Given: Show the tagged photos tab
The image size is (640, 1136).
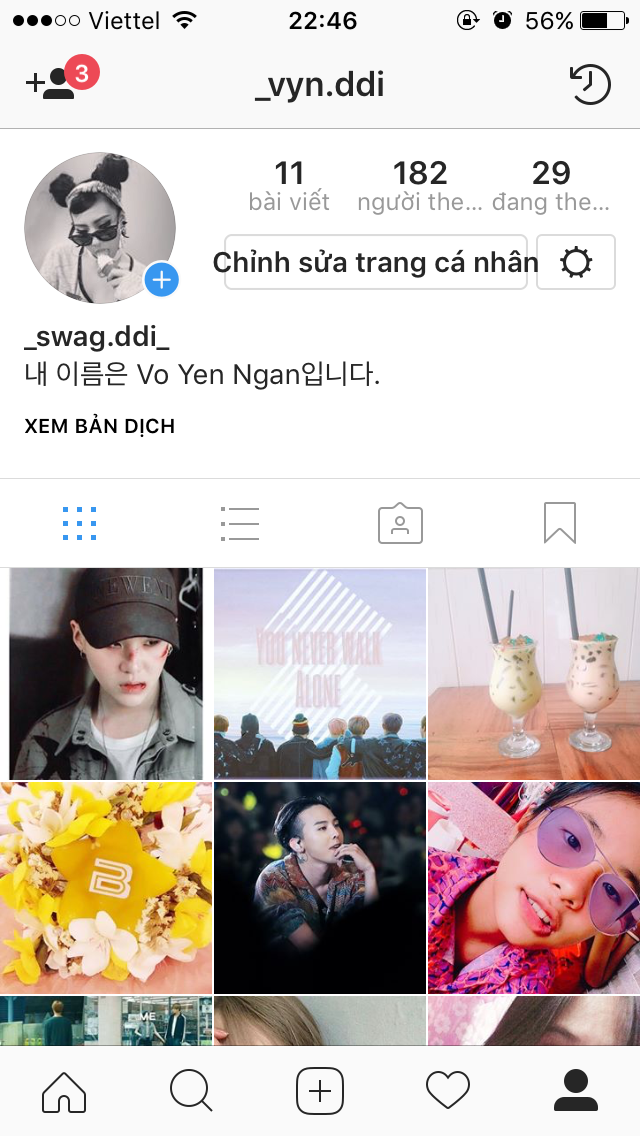Looking at the screenshot, I should click(x=400, y=522).
